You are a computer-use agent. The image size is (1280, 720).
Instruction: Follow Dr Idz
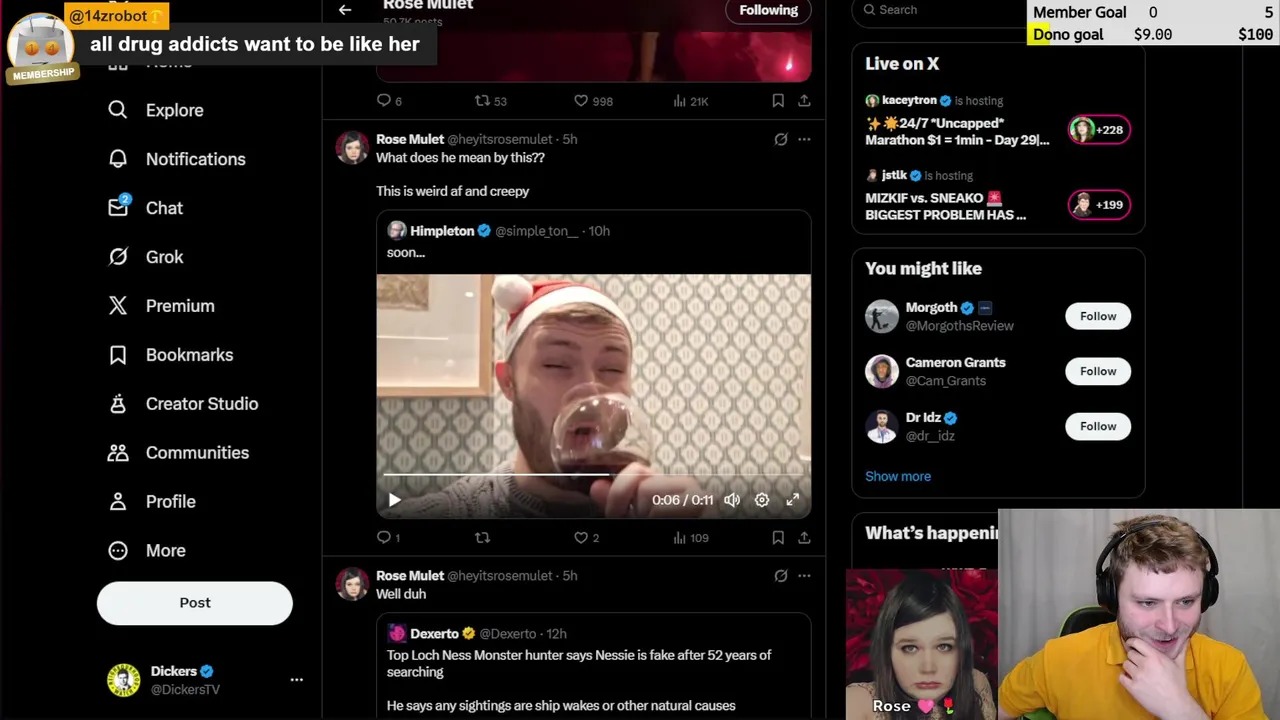(1097, 426)
